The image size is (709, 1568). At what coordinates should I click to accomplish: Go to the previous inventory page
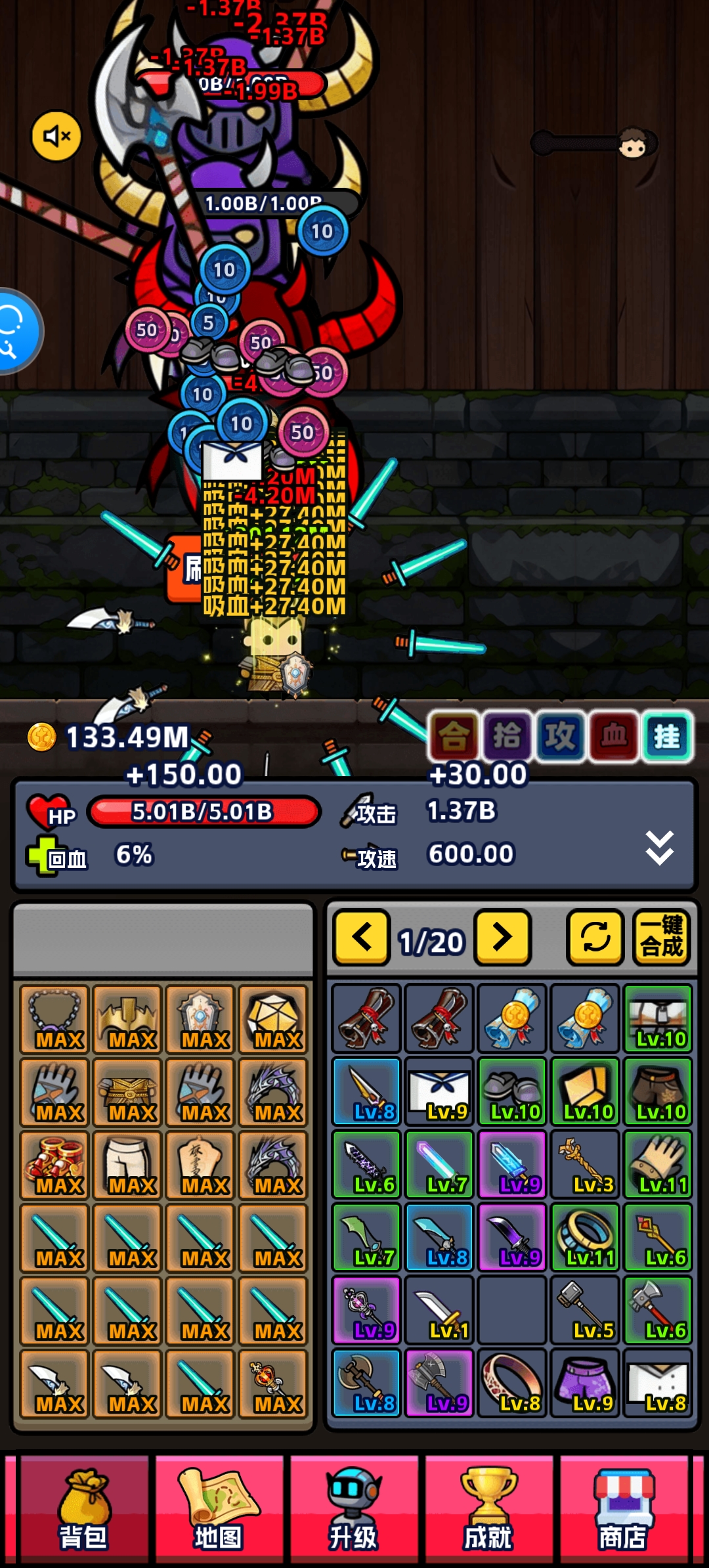click(362, 938)
